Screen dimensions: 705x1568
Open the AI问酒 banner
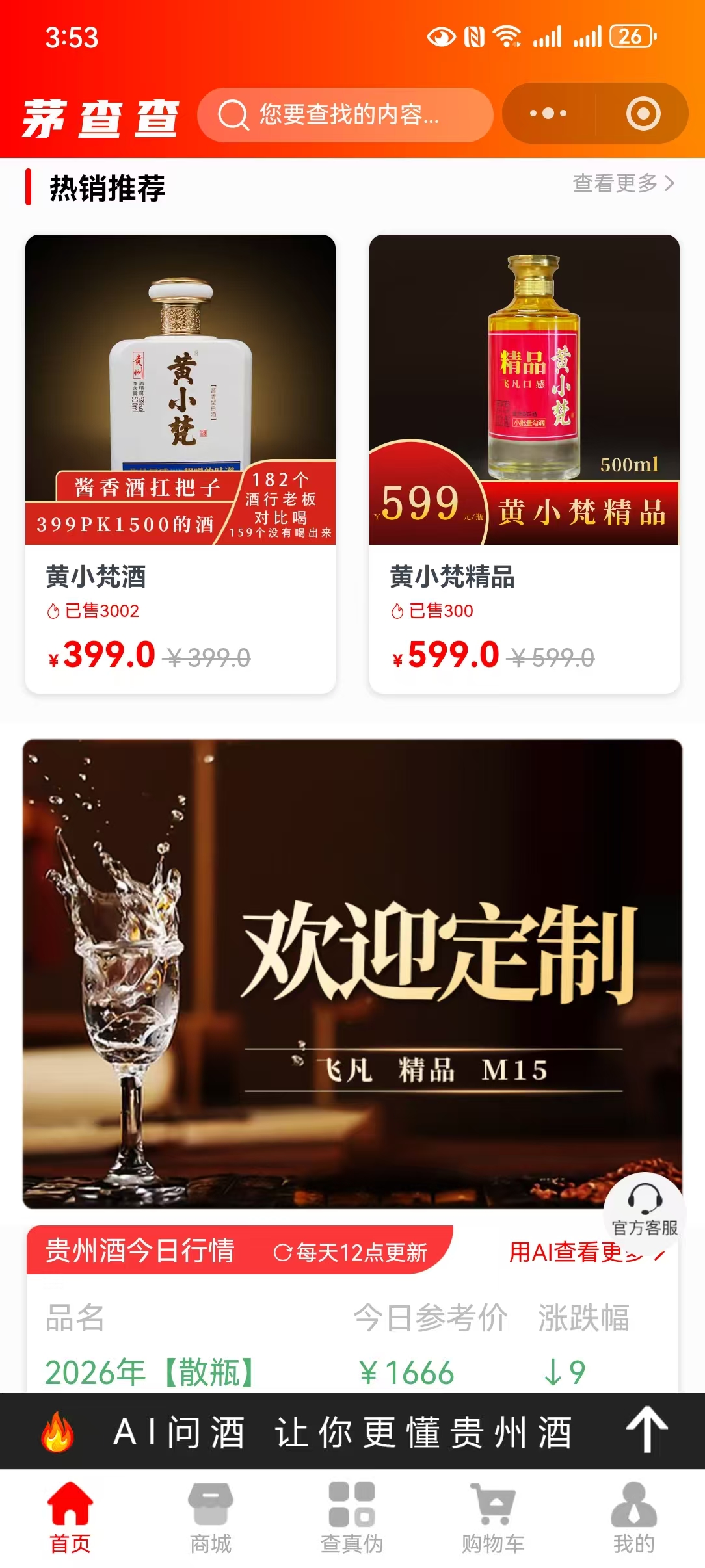343,1431
